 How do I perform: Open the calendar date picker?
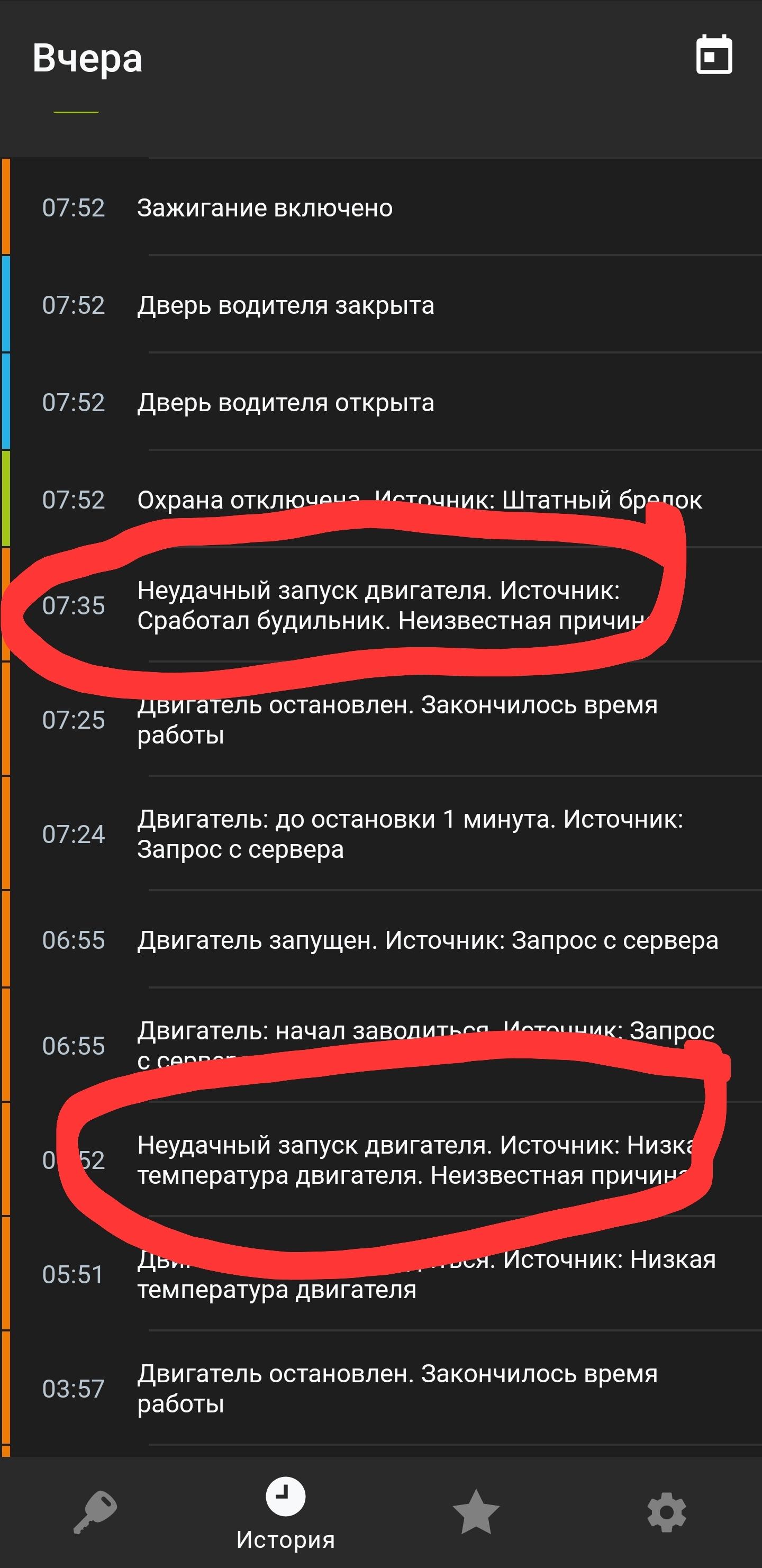713,55
